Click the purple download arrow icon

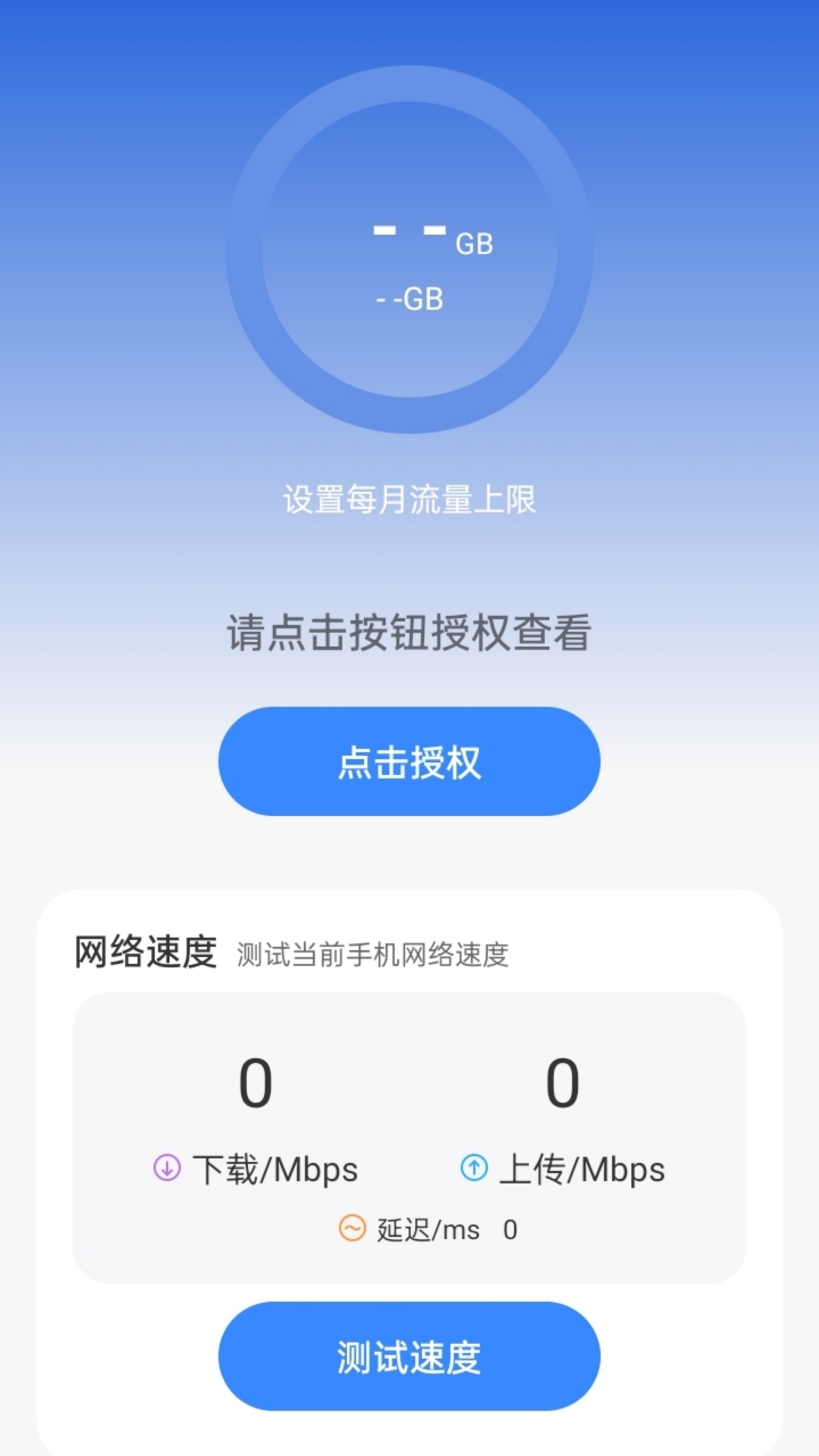166,1168
